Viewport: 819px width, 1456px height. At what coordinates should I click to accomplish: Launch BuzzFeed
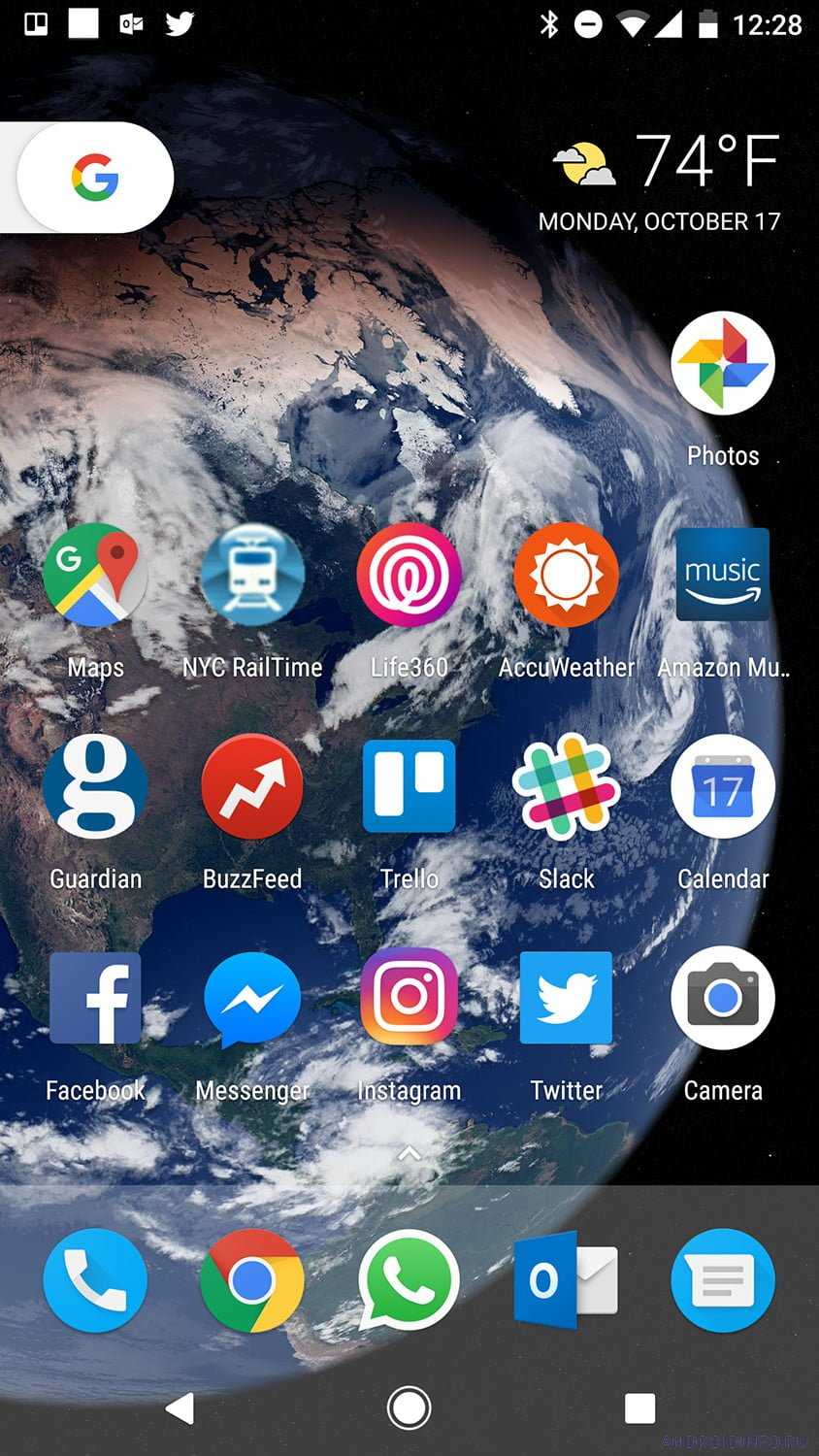[252, 787]
